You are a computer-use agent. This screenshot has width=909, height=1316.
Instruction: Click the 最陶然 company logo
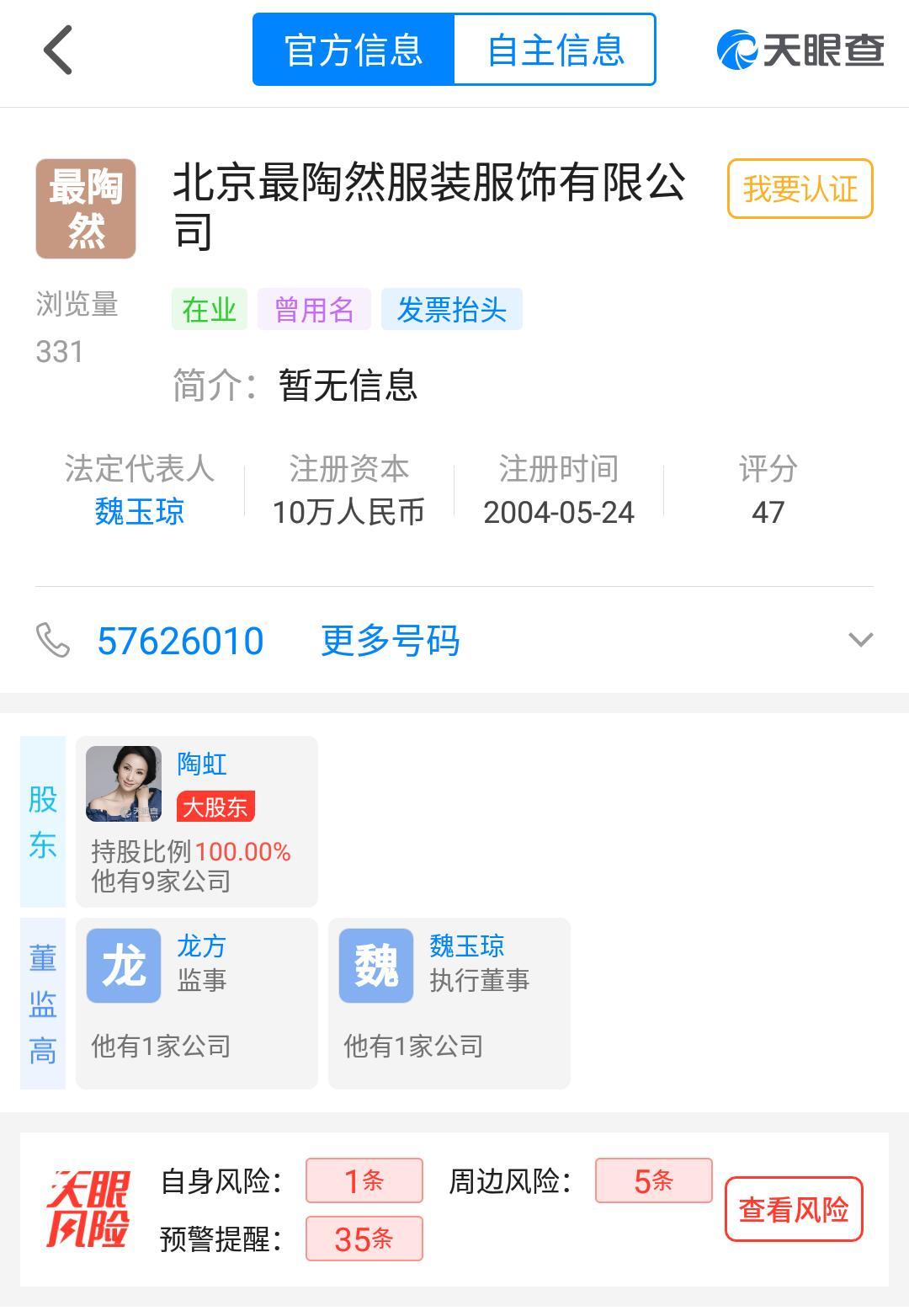85,209
